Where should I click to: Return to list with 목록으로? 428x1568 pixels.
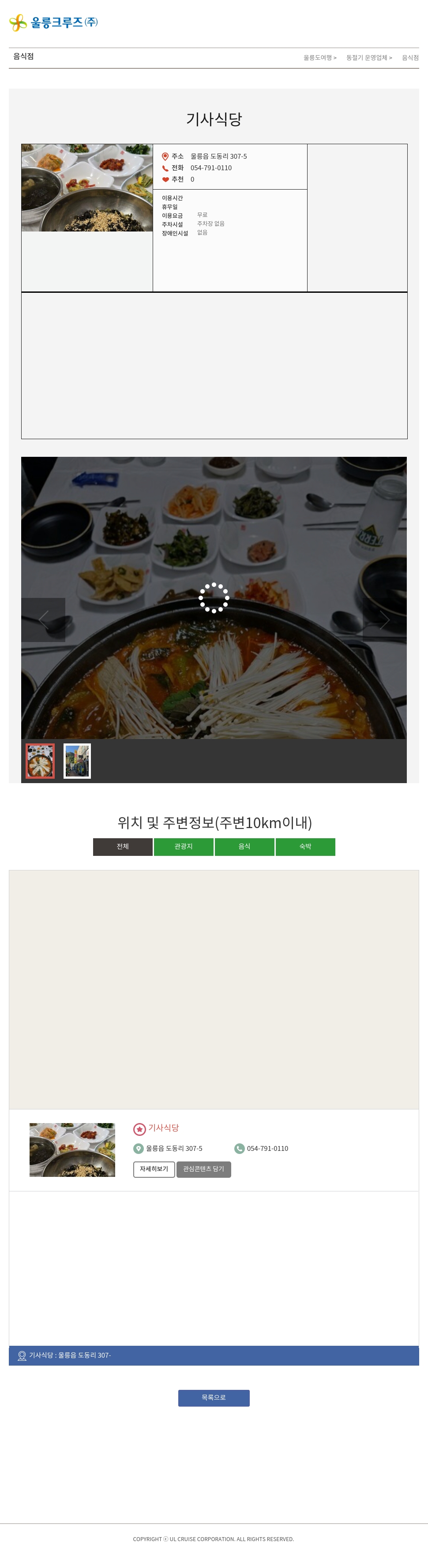click(x=214, y=1397)
